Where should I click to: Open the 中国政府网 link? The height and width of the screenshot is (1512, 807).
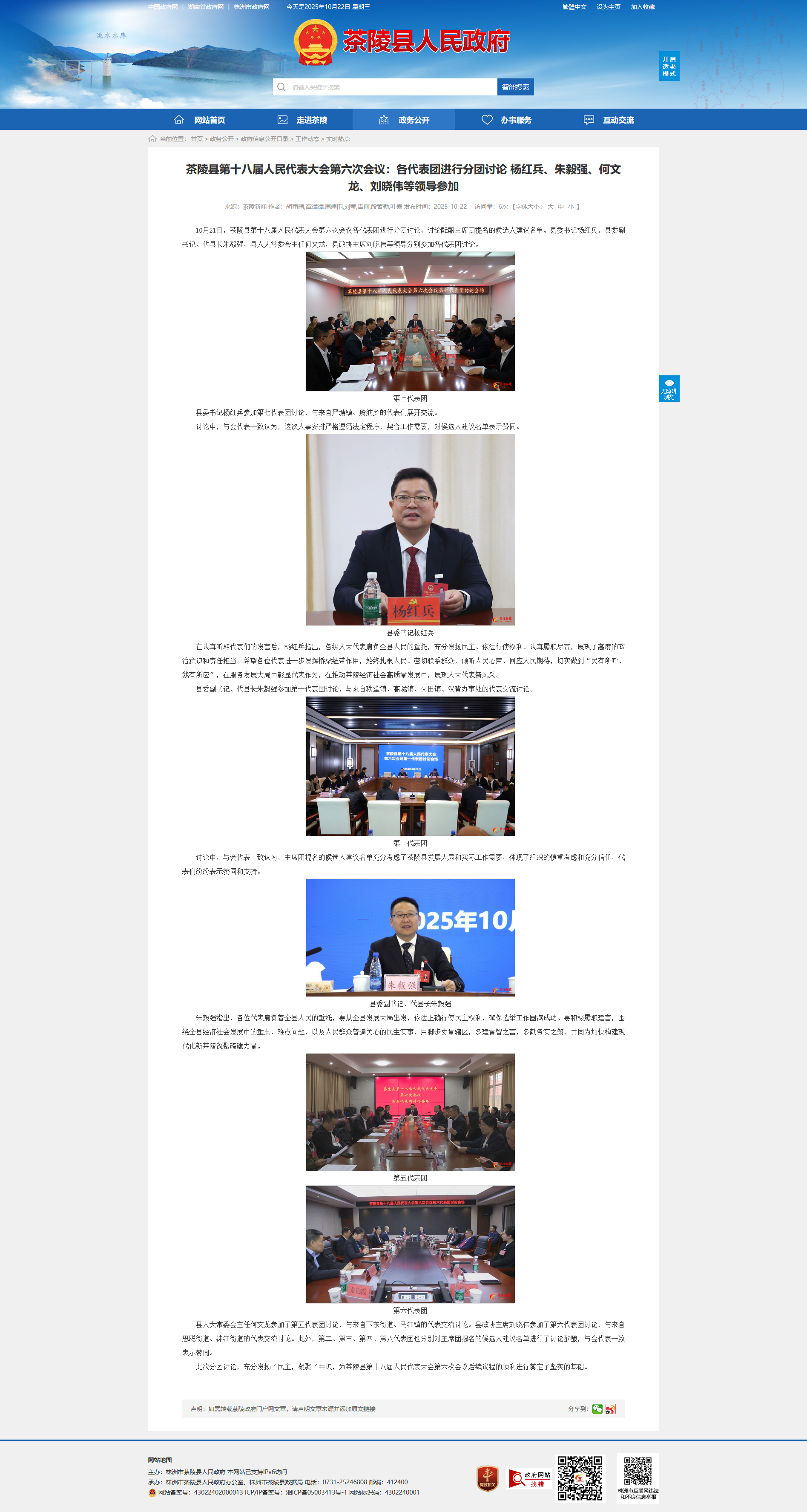click(x=163, y=7)
